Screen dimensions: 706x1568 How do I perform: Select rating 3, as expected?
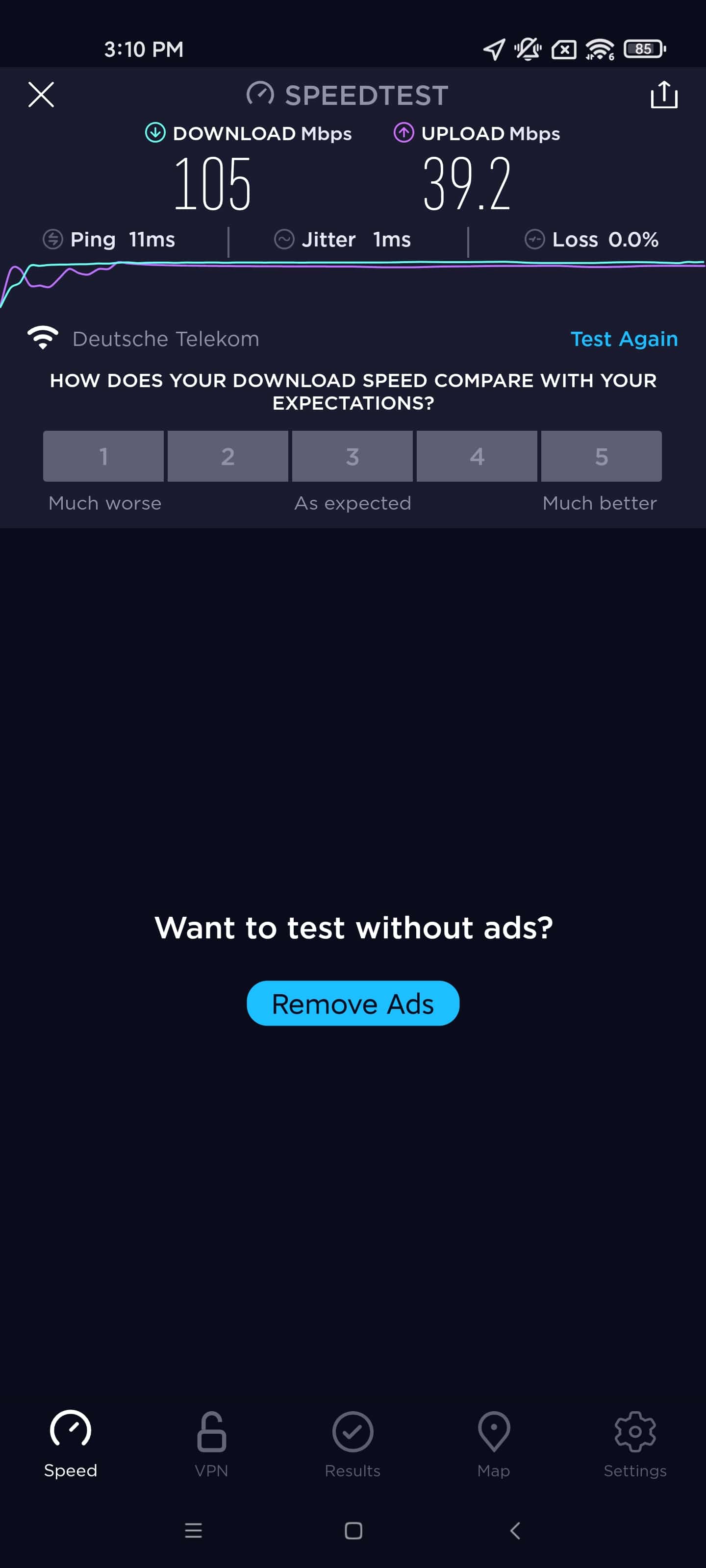click(352, 456)
